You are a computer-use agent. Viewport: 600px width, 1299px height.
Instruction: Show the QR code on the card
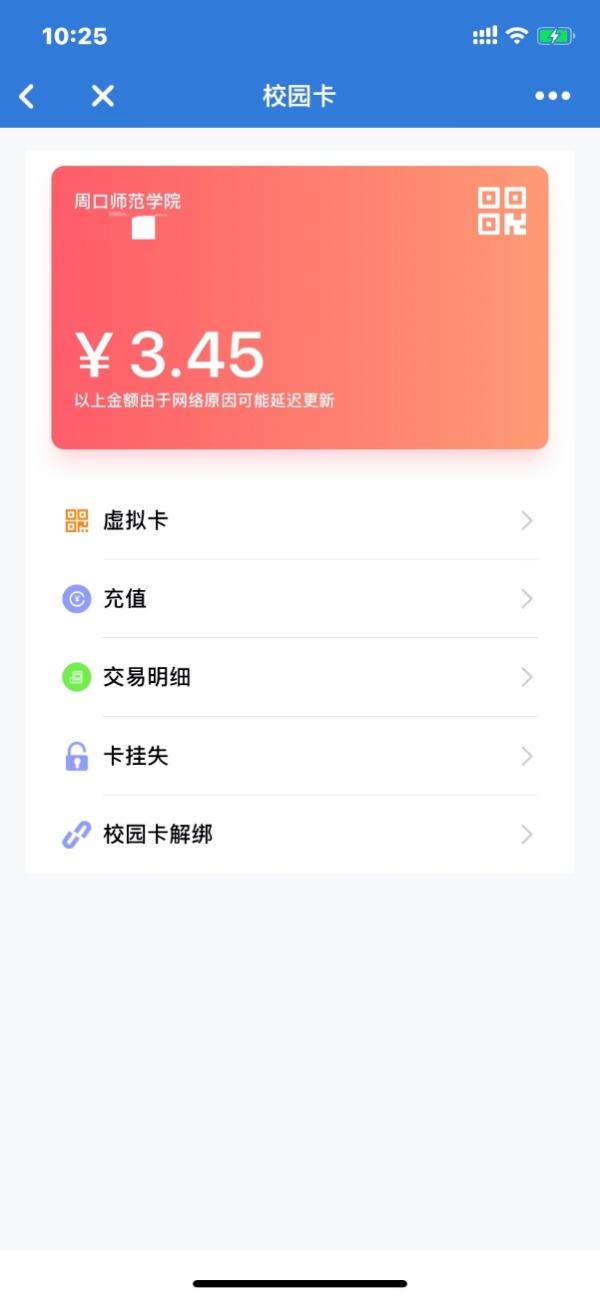point(502,211)
